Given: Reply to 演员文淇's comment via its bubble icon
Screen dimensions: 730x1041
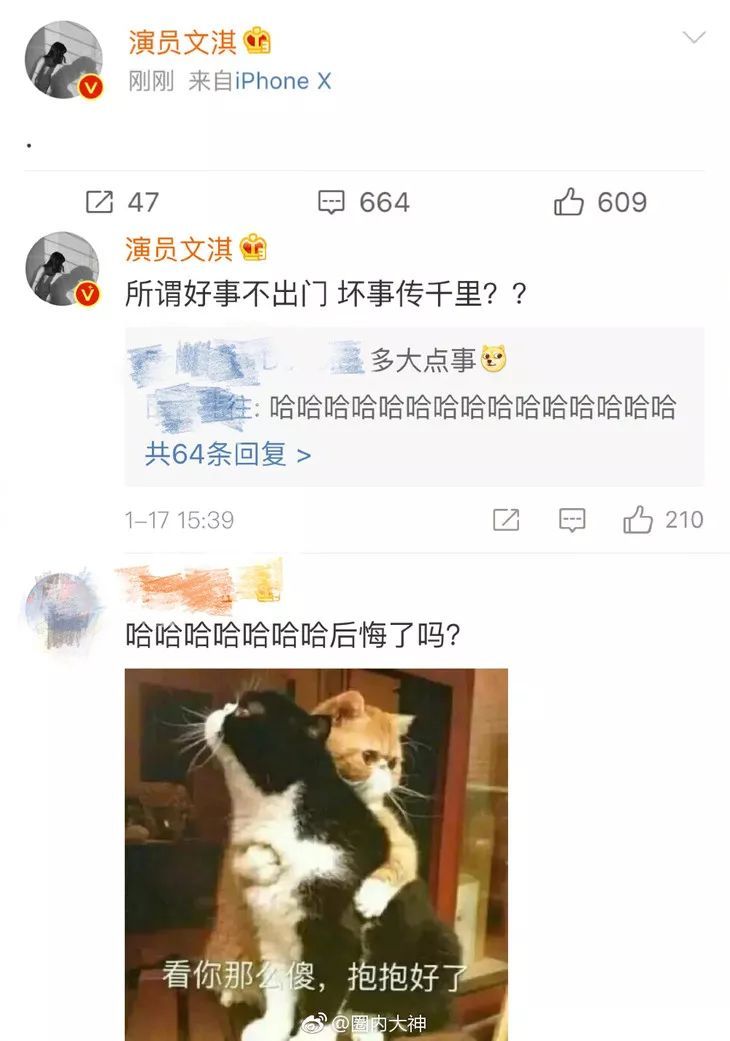Looking at the screenshot, I should [x=572, y=520].
